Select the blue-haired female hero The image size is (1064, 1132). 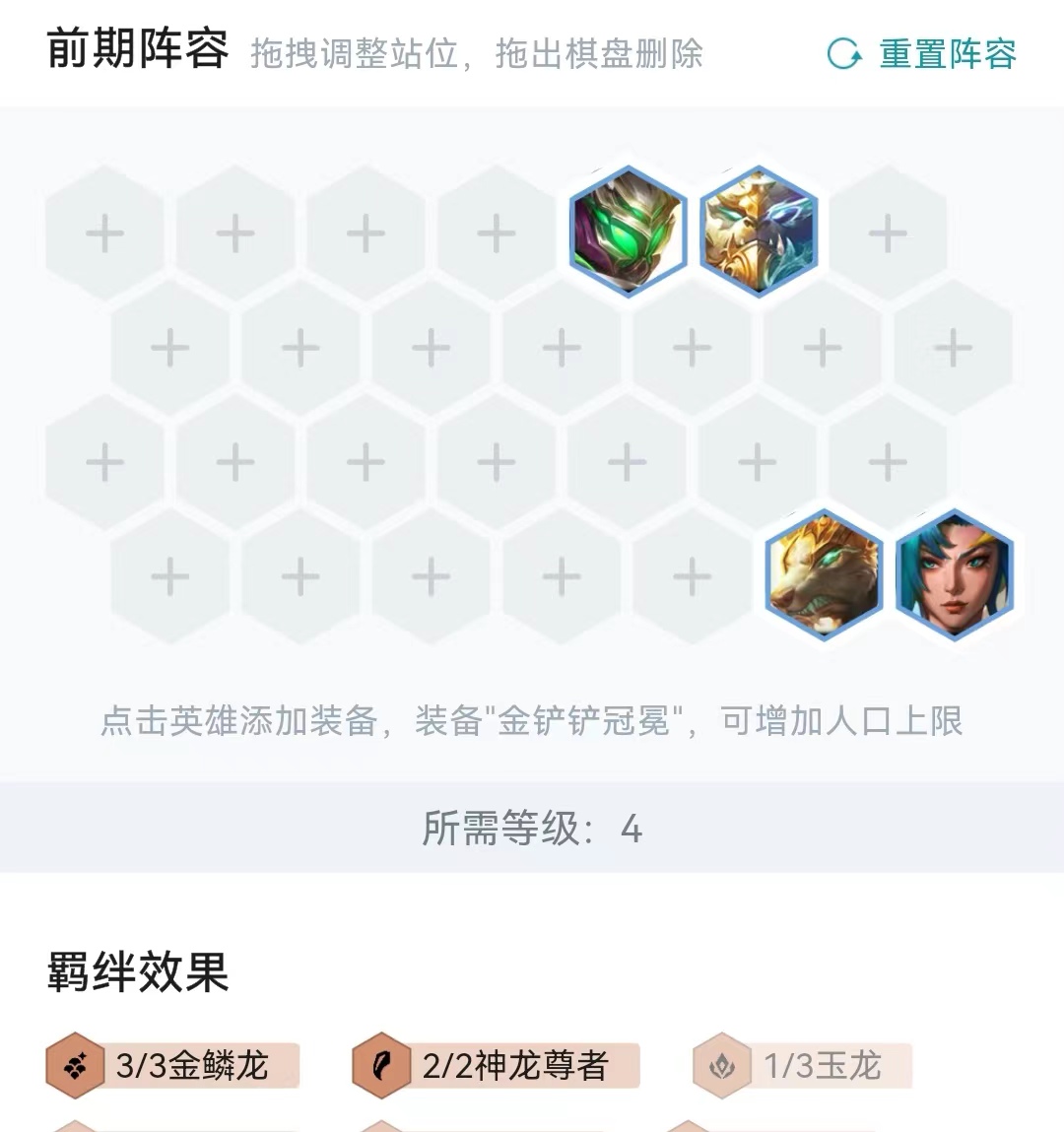click(954, 575)
